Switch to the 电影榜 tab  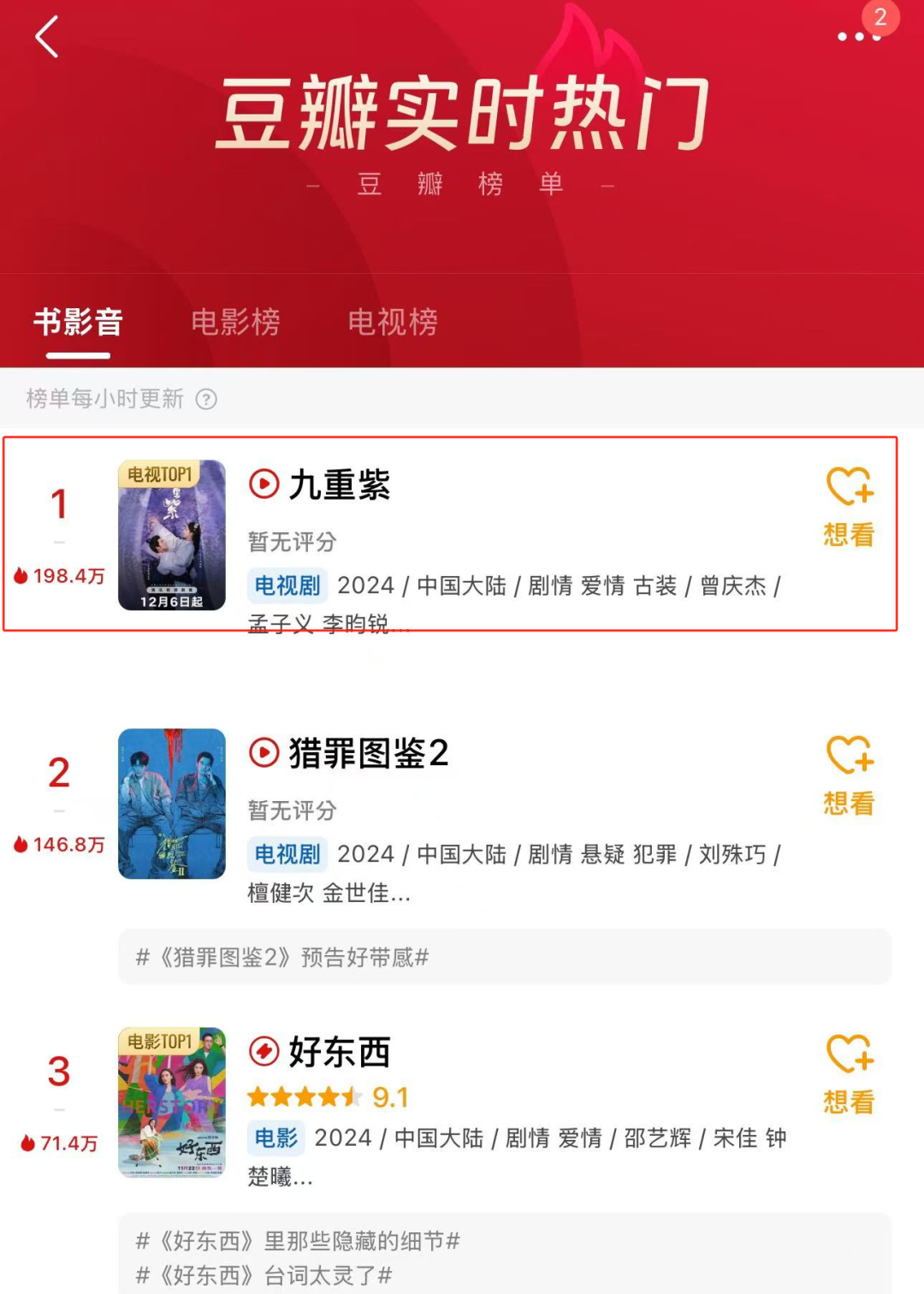tap(235, 323)
